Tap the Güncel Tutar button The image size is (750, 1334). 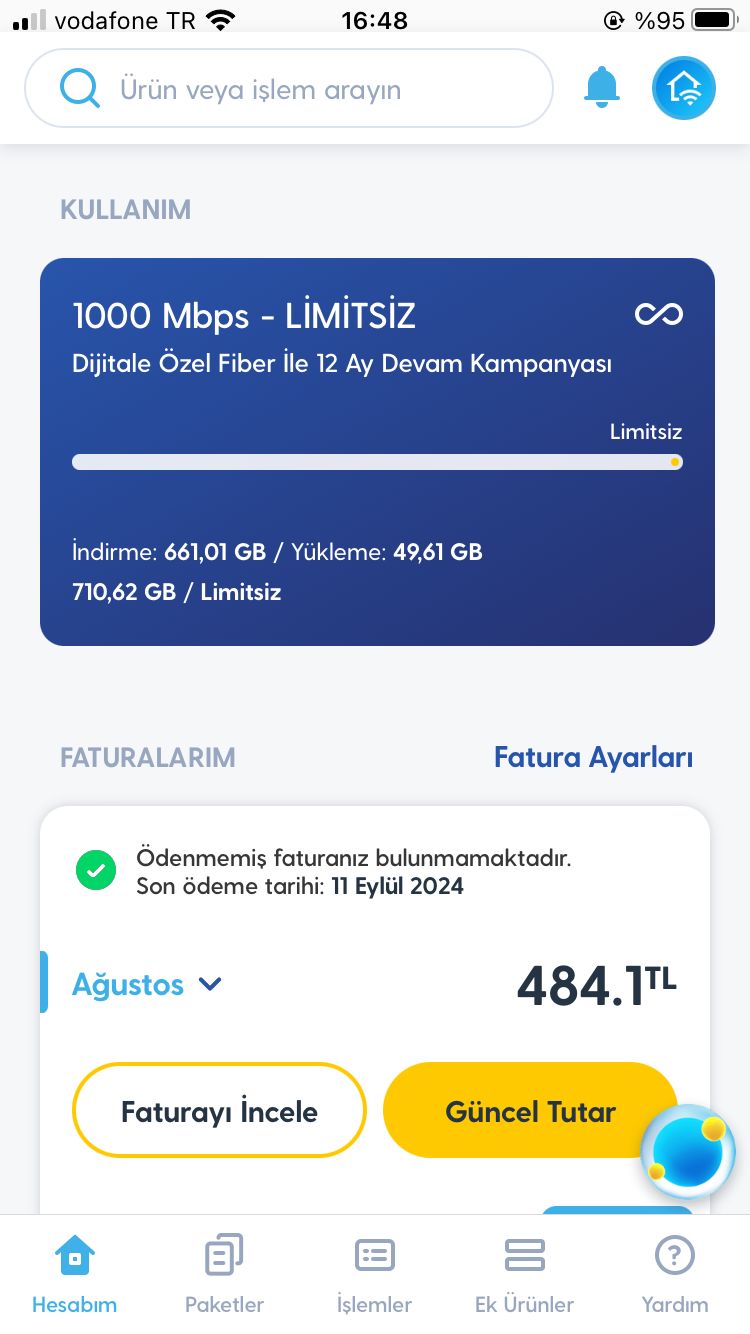pos(529,1111)
